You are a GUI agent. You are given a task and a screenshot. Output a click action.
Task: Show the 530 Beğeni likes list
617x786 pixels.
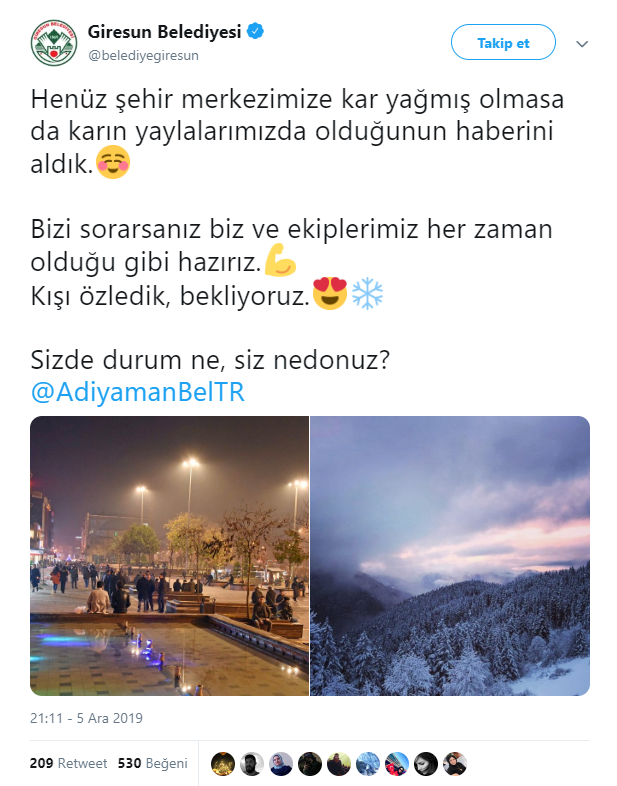tap(152, 763)
